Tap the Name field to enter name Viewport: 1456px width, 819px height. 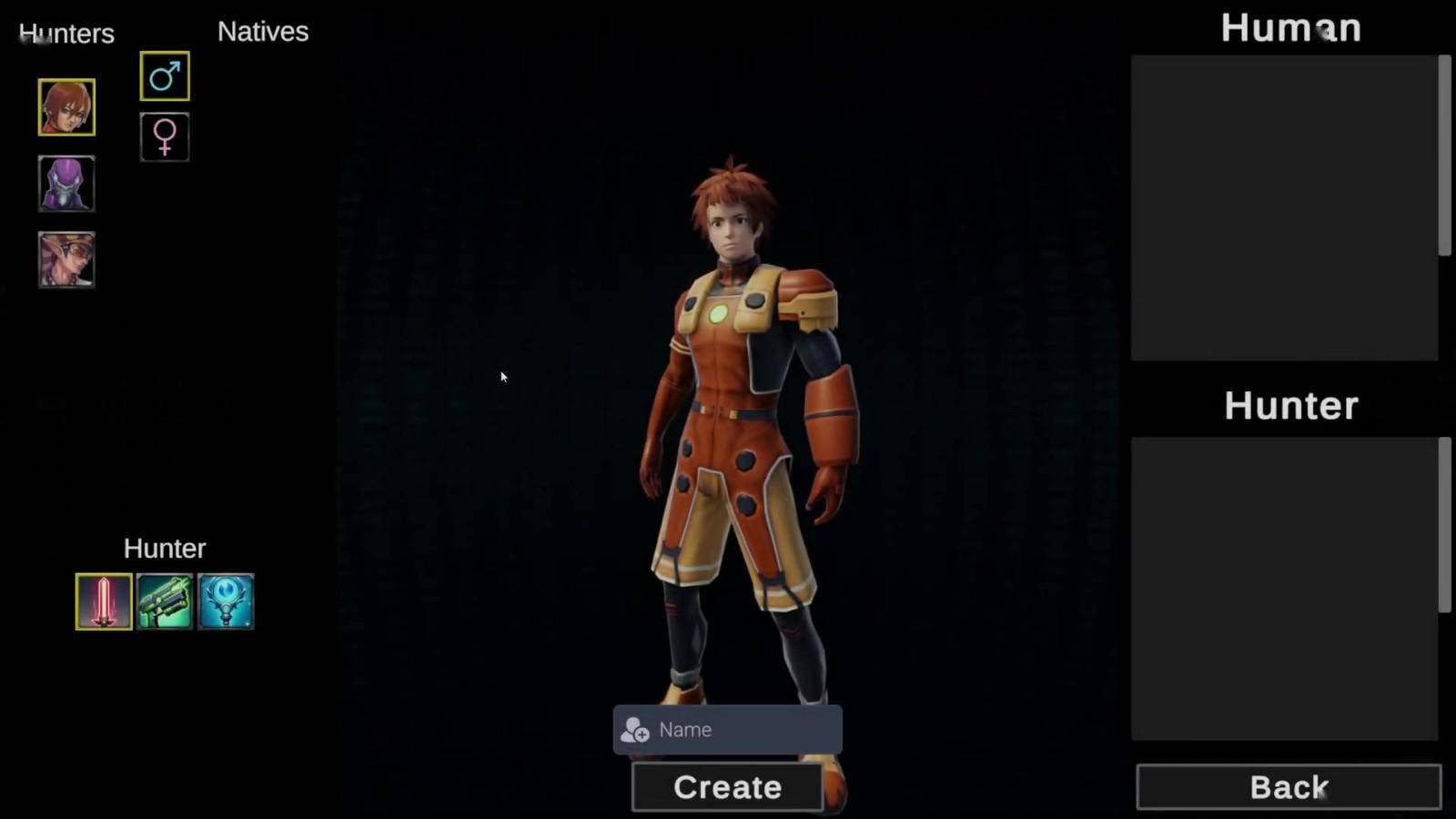[x=742, y=730]
